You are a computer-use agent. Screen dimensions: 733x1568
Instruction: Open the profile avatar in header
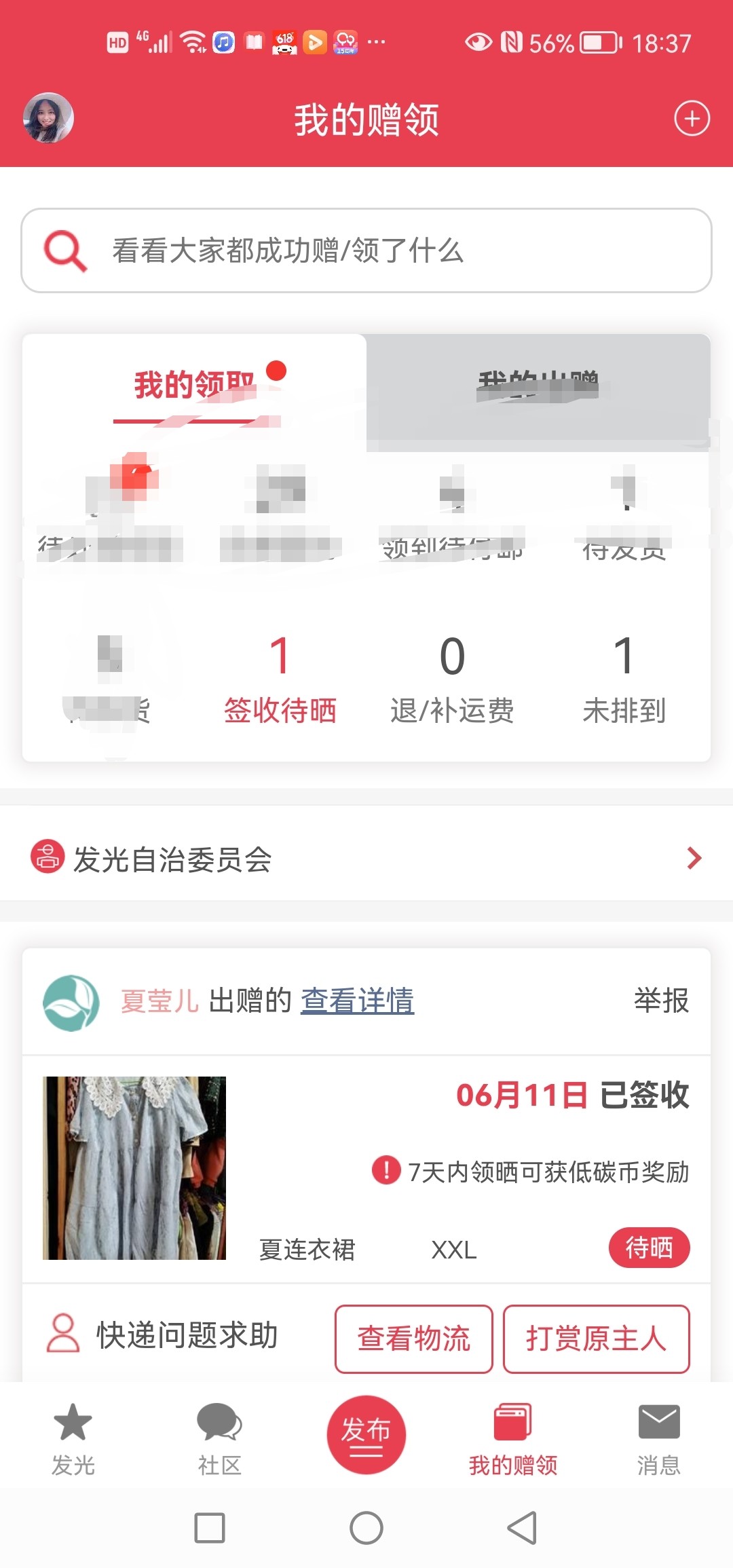pos(48,118)
